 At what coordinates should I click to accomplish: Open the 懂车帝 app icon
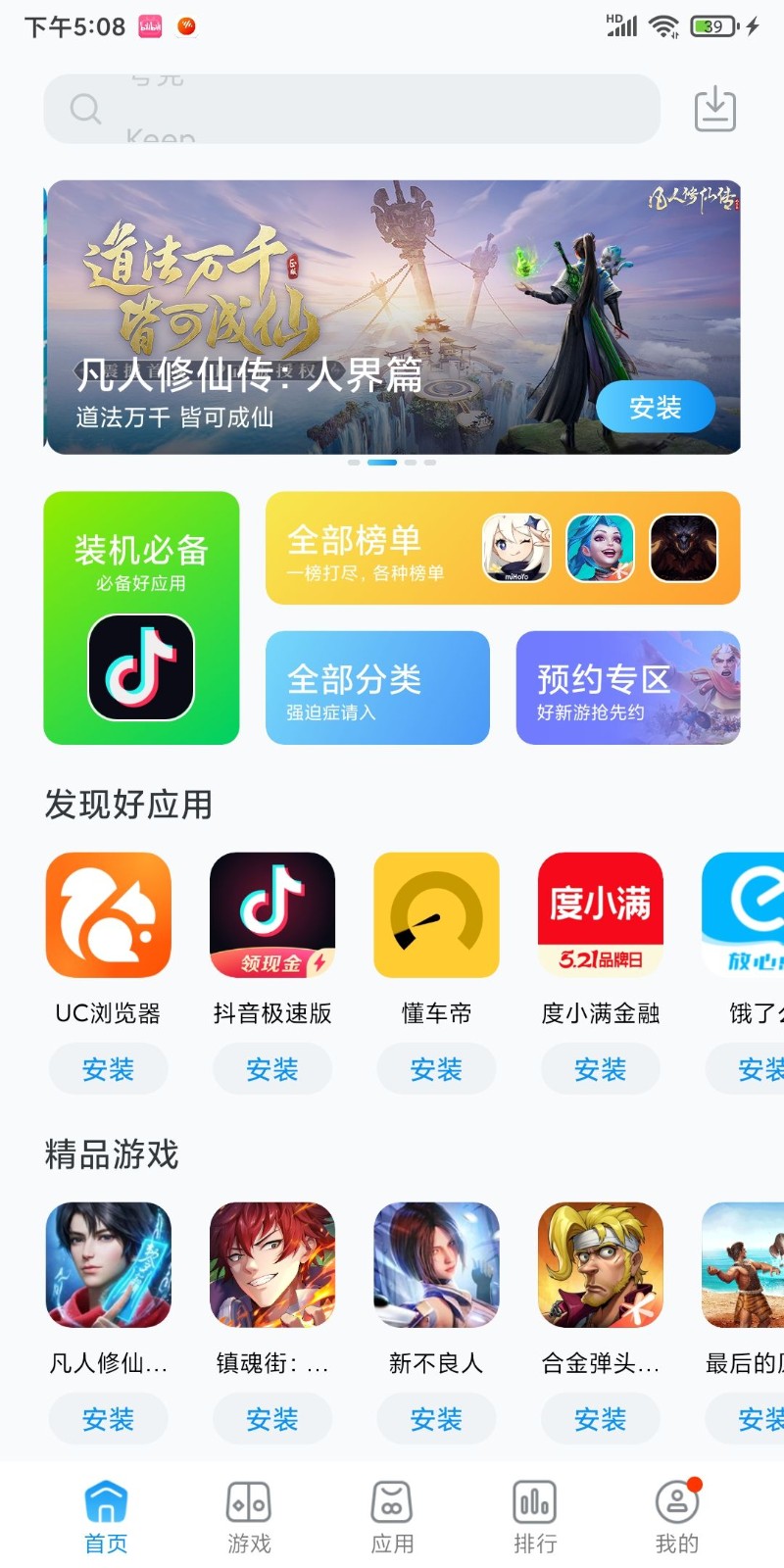[x=436, y=913]
